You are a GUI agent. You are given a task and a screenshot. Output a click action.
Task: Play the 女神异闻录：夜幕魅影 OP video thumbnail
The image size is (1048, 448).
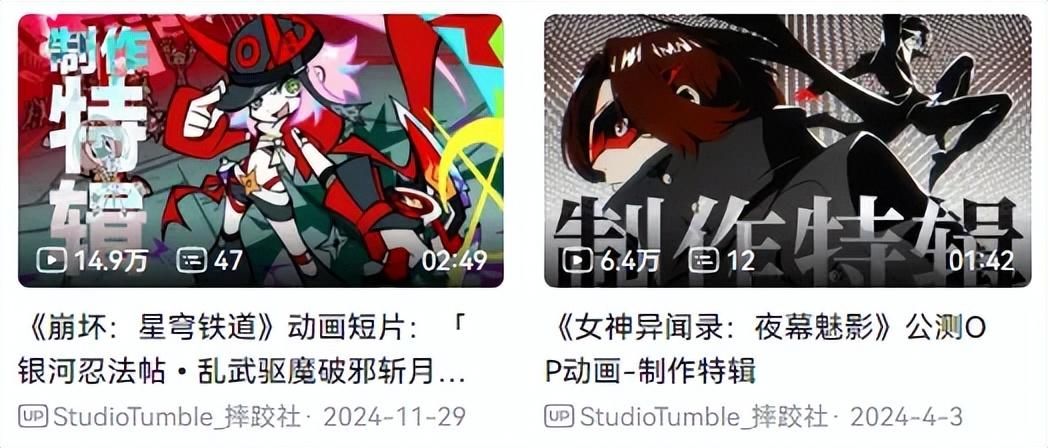point(787,150)
